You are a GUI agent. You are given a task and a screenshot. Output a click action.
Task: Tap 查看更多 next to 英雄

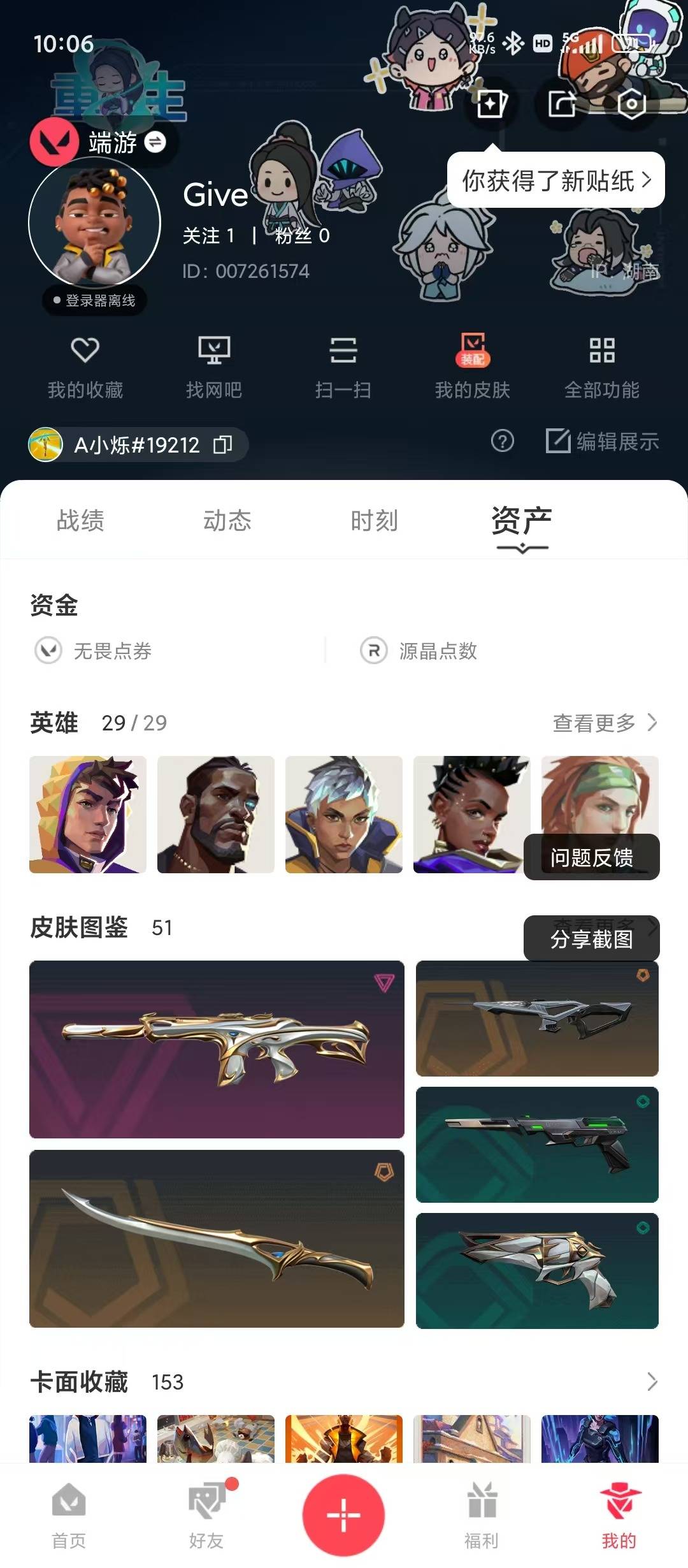605,723
